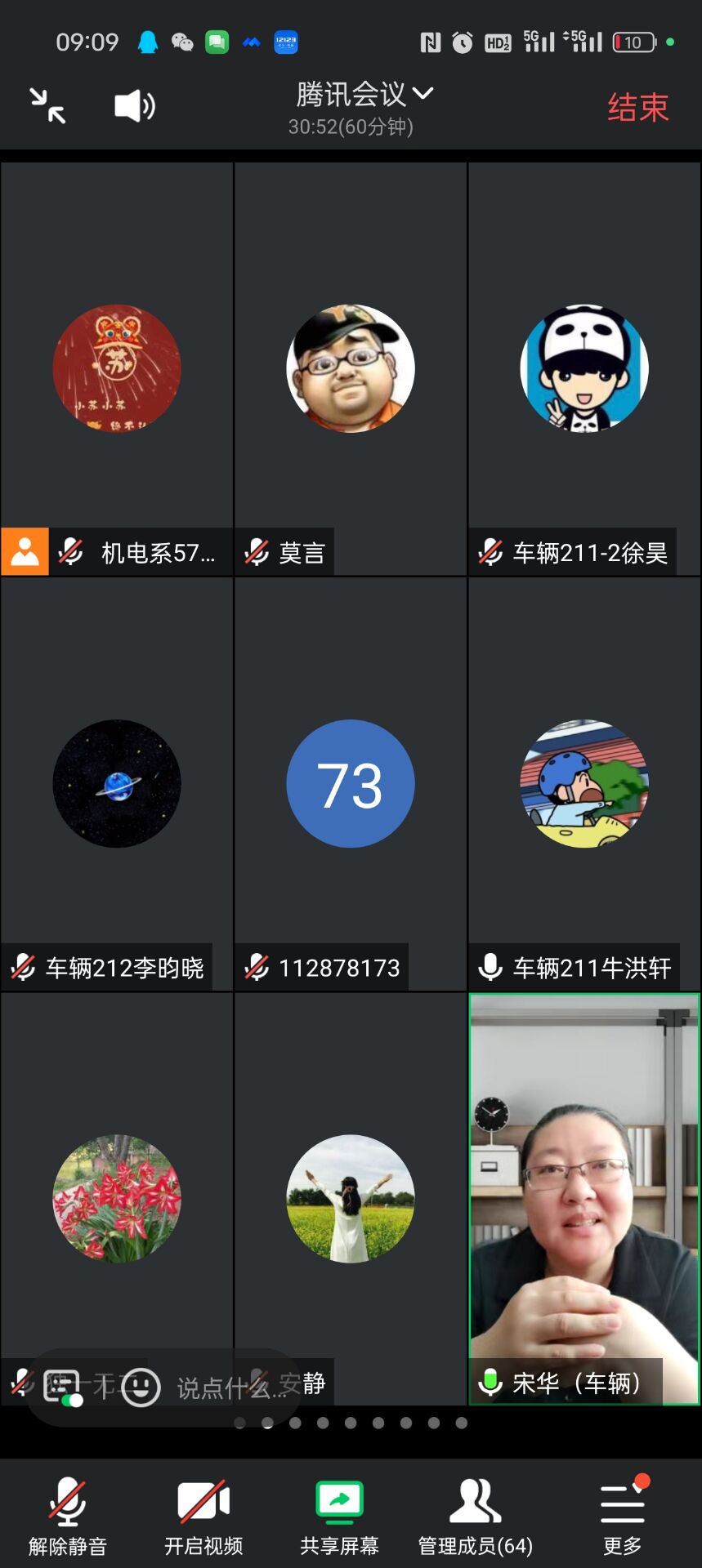Unmute microphone with 解除静音

pos(68,1517)
